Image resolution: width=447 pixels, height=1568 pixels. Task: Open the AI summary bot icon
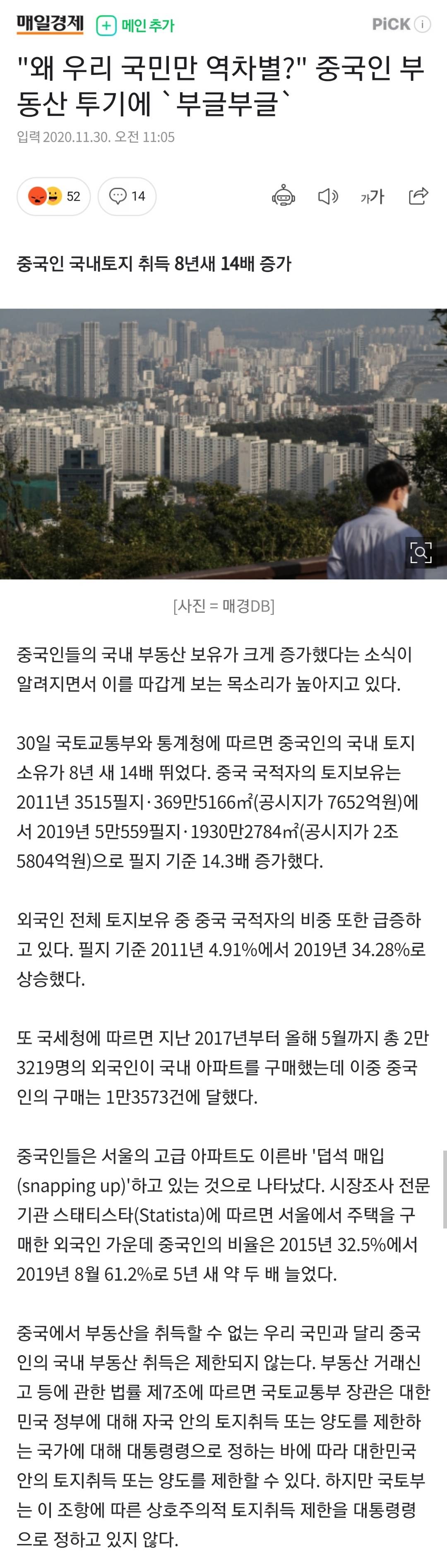click(x=284, y=196)
